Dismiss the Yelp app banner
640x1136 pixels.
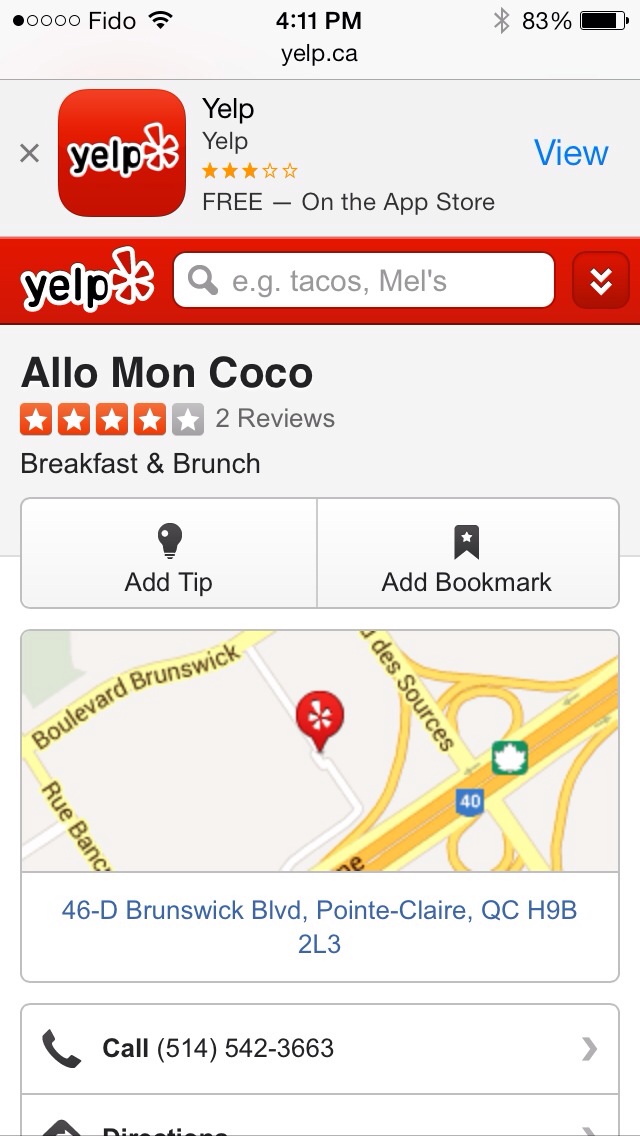[x=30, y=153]
